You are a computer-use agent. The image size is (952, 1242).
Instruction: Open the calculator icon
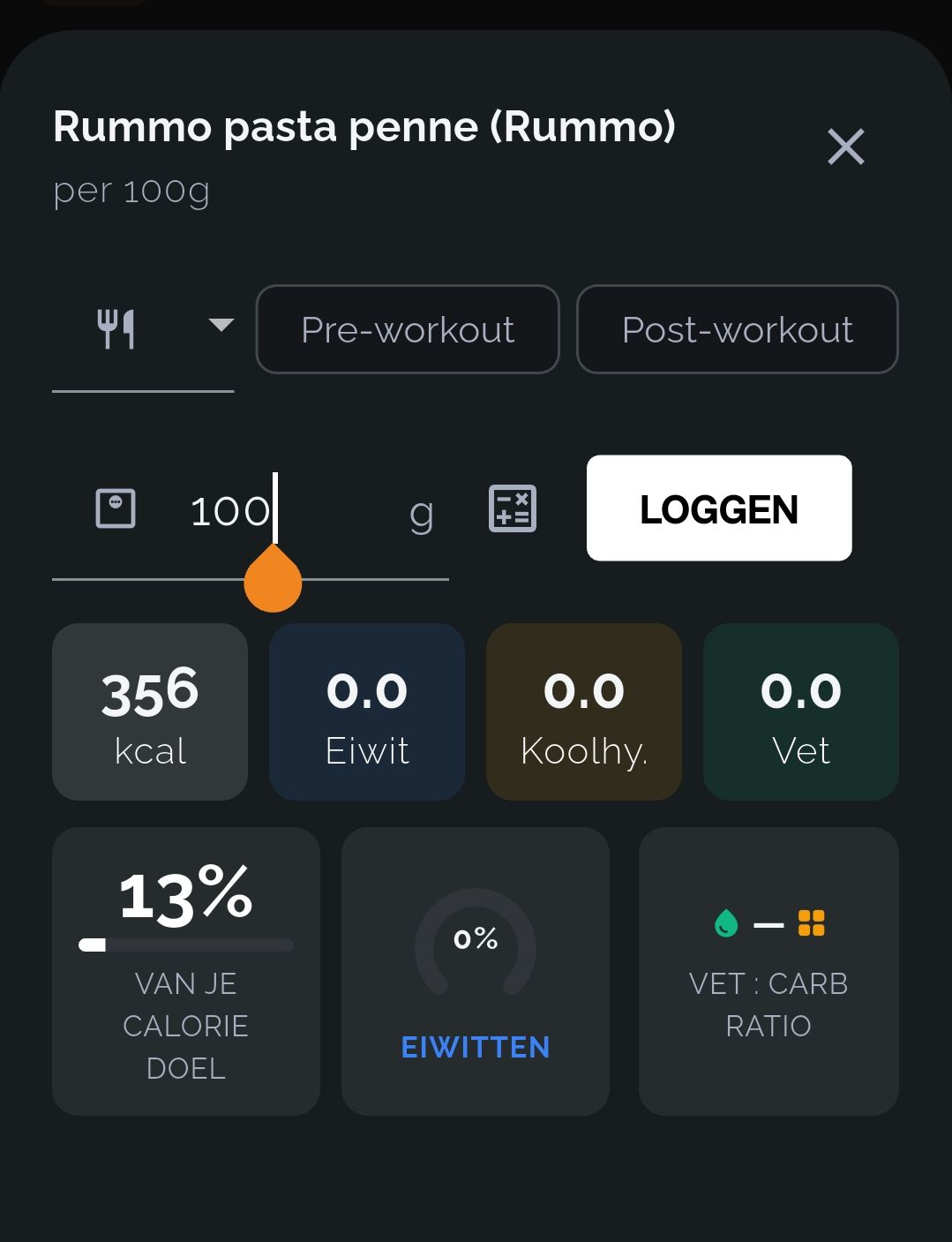513,509
